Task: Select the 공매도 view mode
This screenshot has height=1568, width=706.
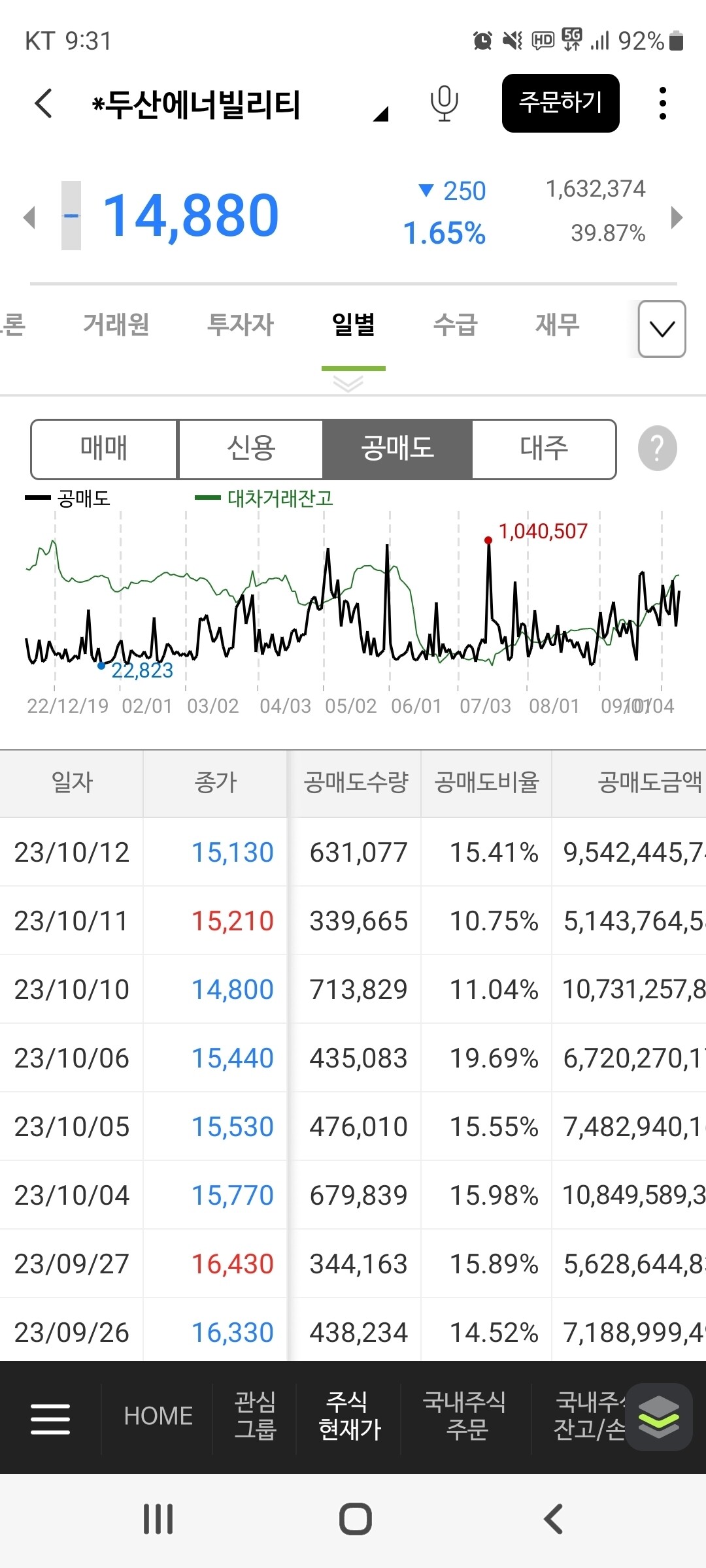Action: [x=397, y=448]
